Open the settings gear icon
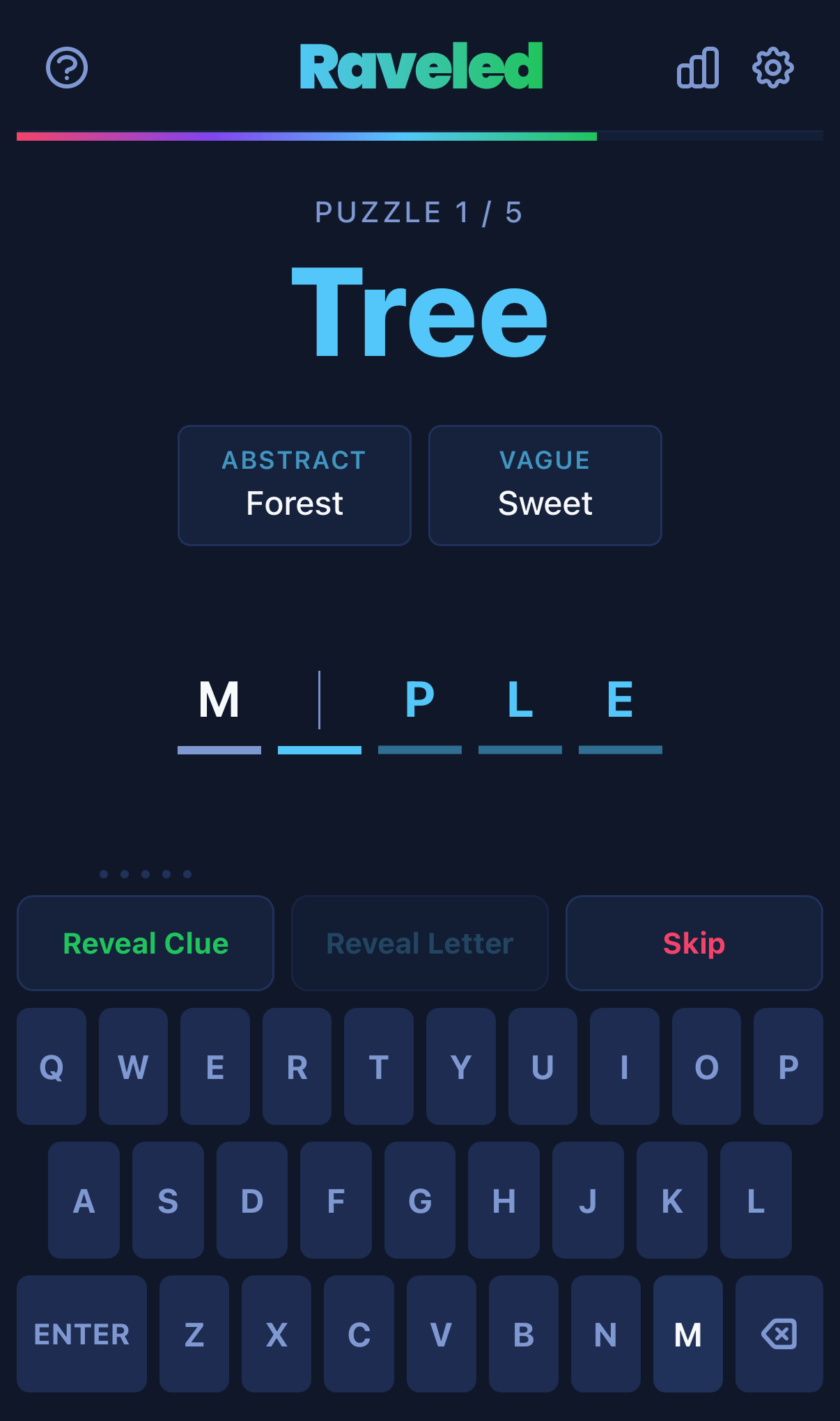The width and height of the screenshot is (840, 1421). tap(773, 68)
